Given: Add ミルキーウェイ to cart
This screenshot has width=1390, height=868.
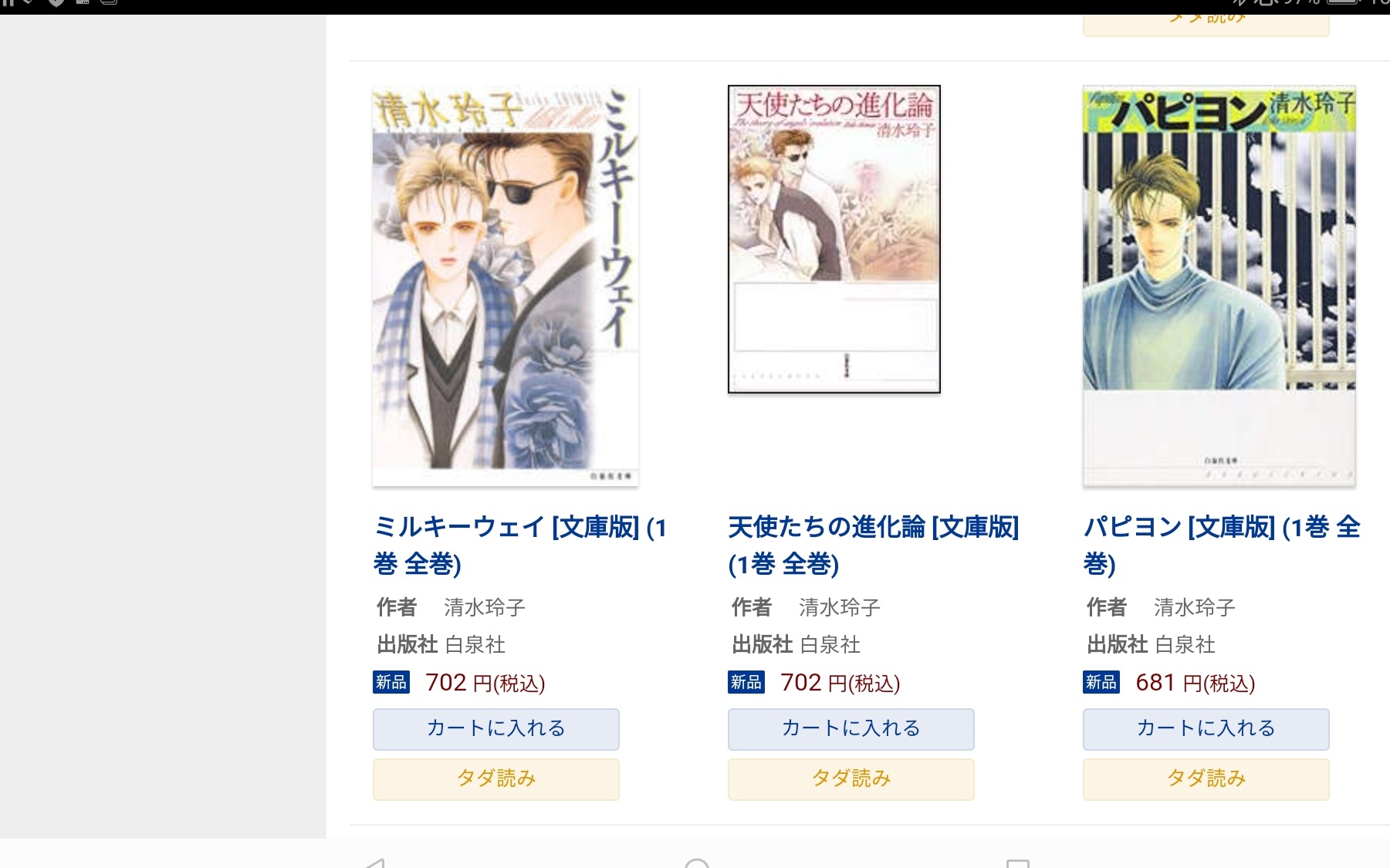Looking at the screenshot, I should click(x=495, y=728).
